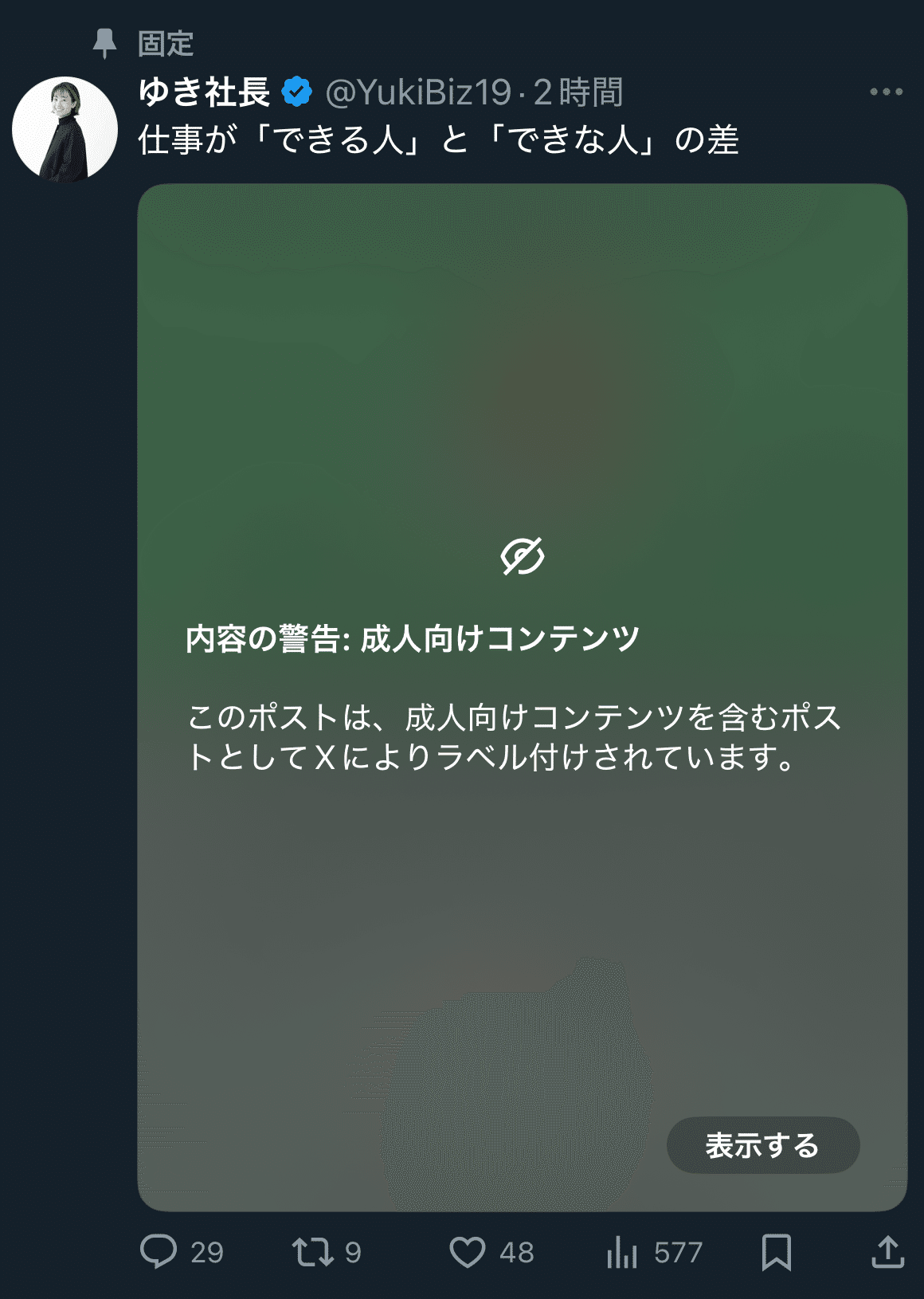Click the blue verified badge next to ゆき社長

tap(296, 91)
